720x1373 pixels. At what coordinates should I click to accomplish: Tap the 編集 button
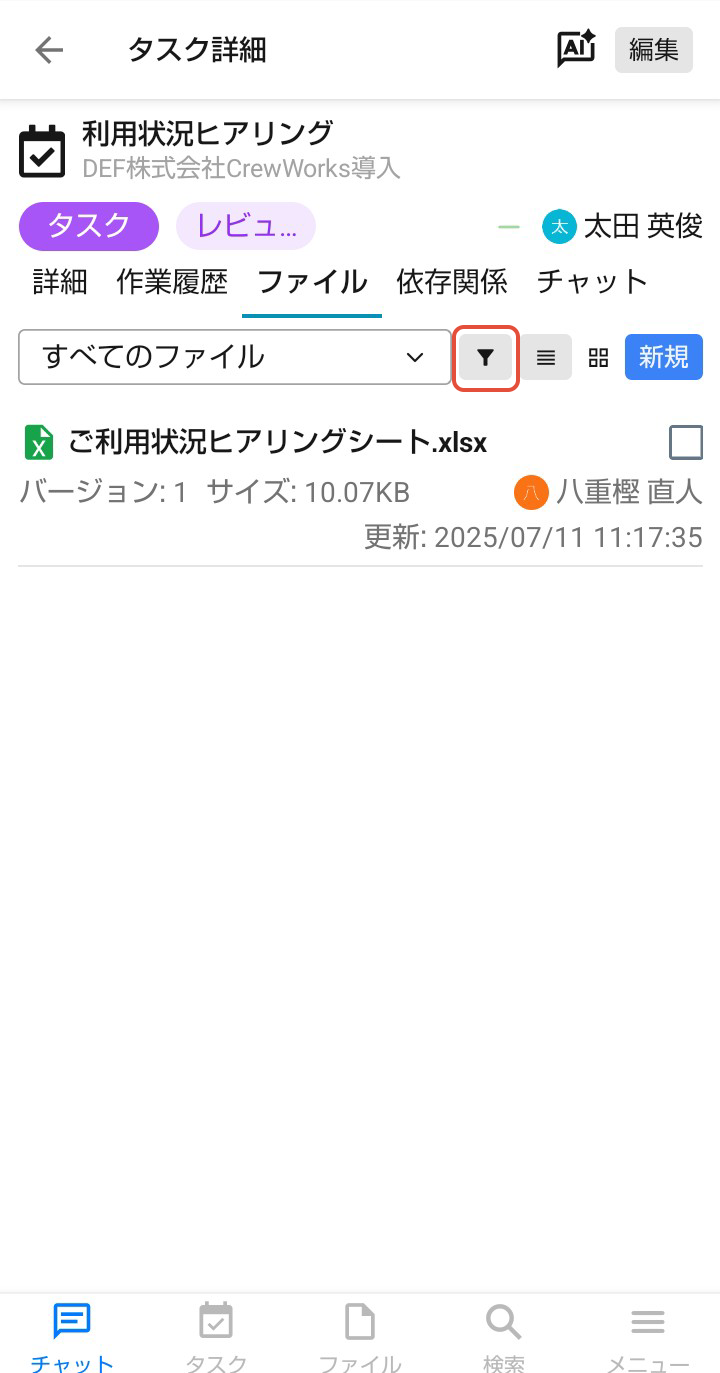[x=654, y=50]
